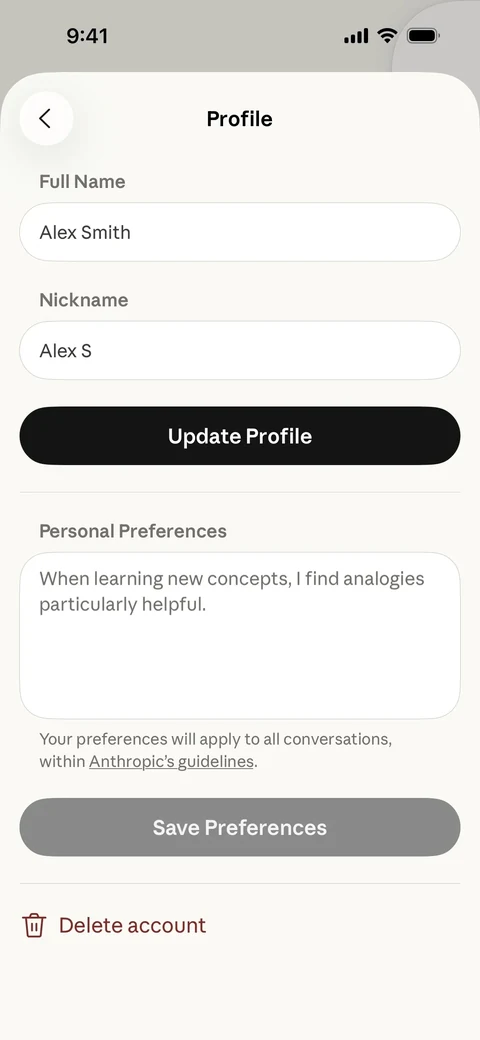
Task: Tap the Update Profile button
Action: coord(240,436)
